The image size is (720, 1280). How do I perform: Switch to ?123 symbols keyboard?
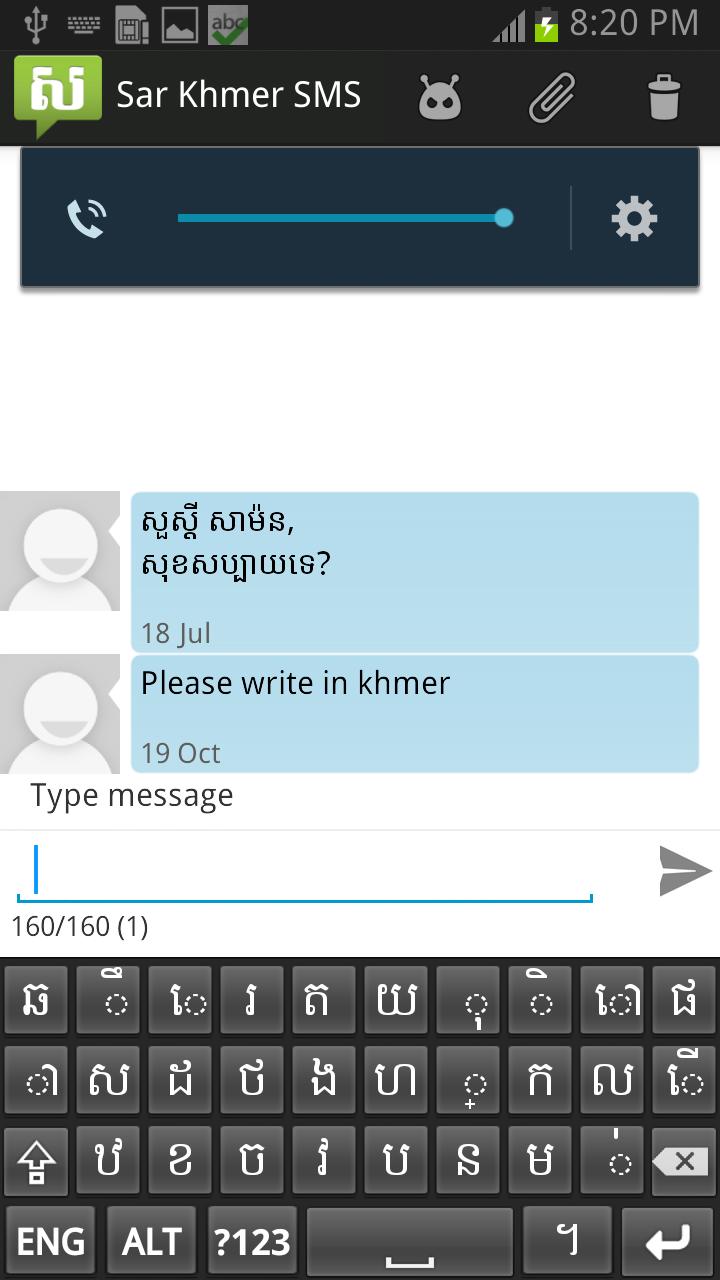(252, 1242)
